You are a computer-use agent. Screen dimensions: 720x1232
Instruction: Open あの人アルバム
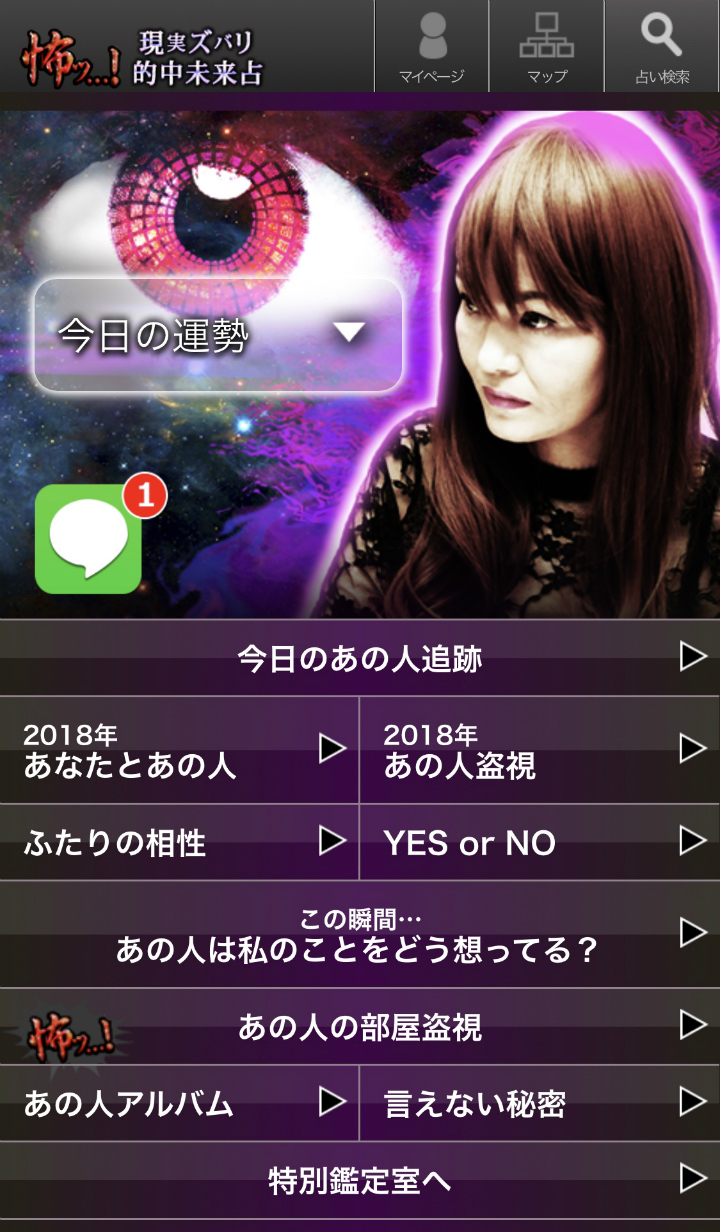pyautogui.click(x=180, y=1104)
